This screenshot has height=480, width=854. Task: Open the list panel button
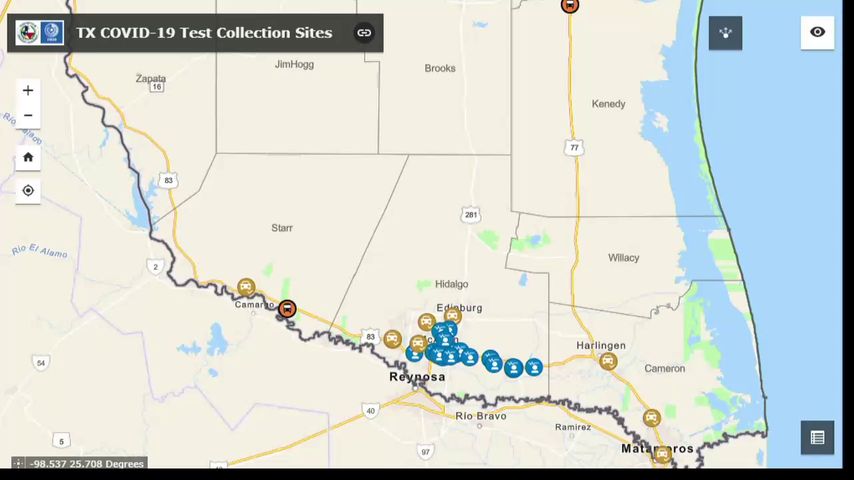[x=817, y=437]
